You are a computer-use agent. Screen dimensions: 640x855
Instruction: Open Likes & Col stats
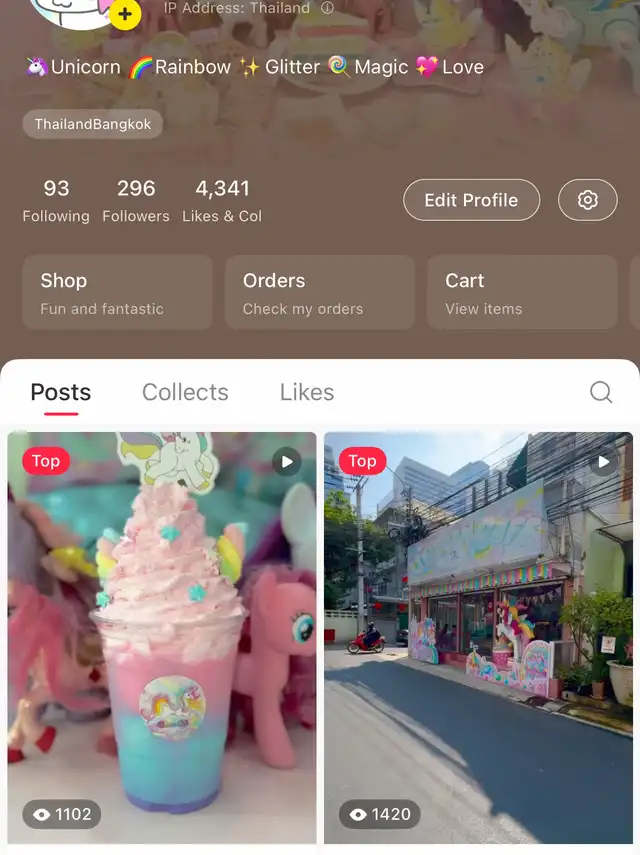[222, 200]
